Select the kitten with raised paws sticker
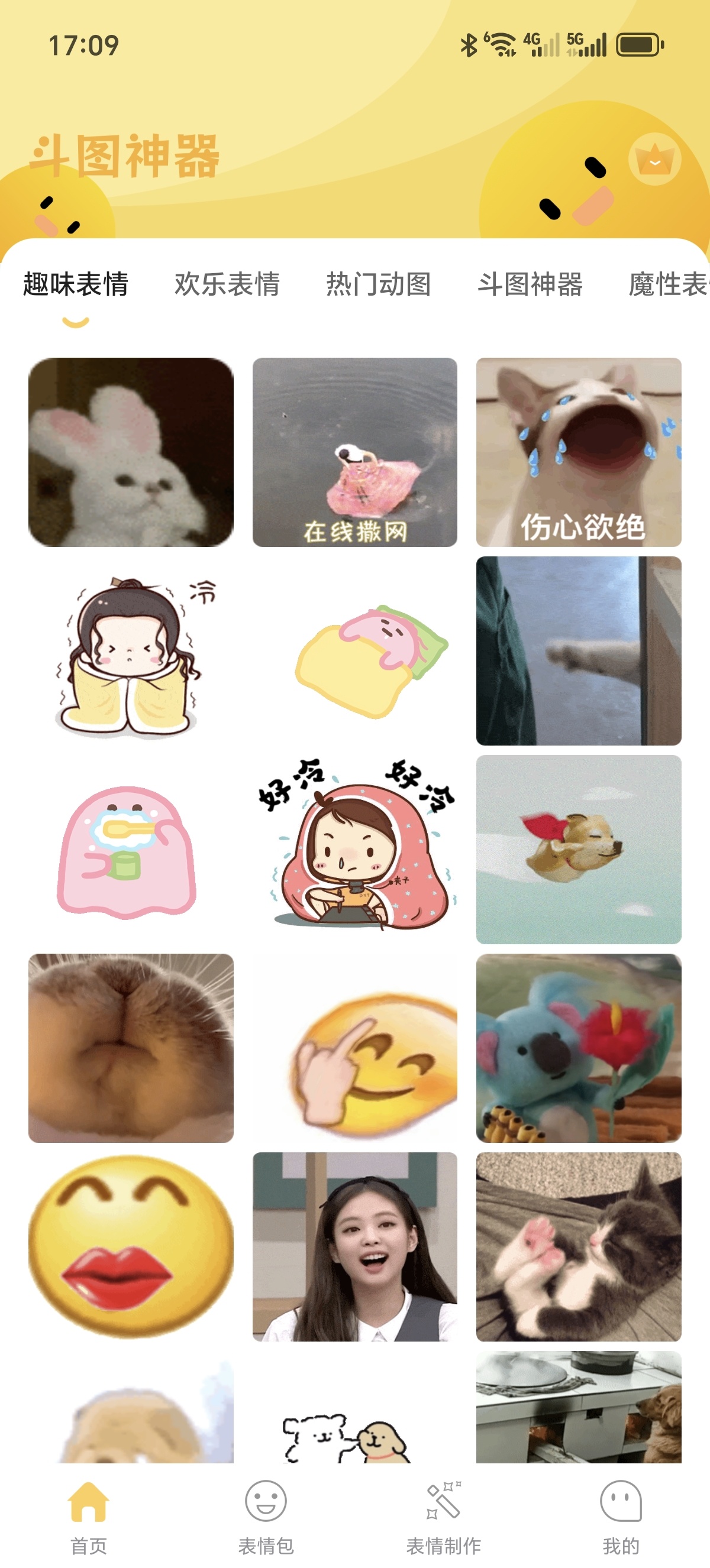Image resolution: width=710 pixels, height=1568 pixels. coord(579,1246)
